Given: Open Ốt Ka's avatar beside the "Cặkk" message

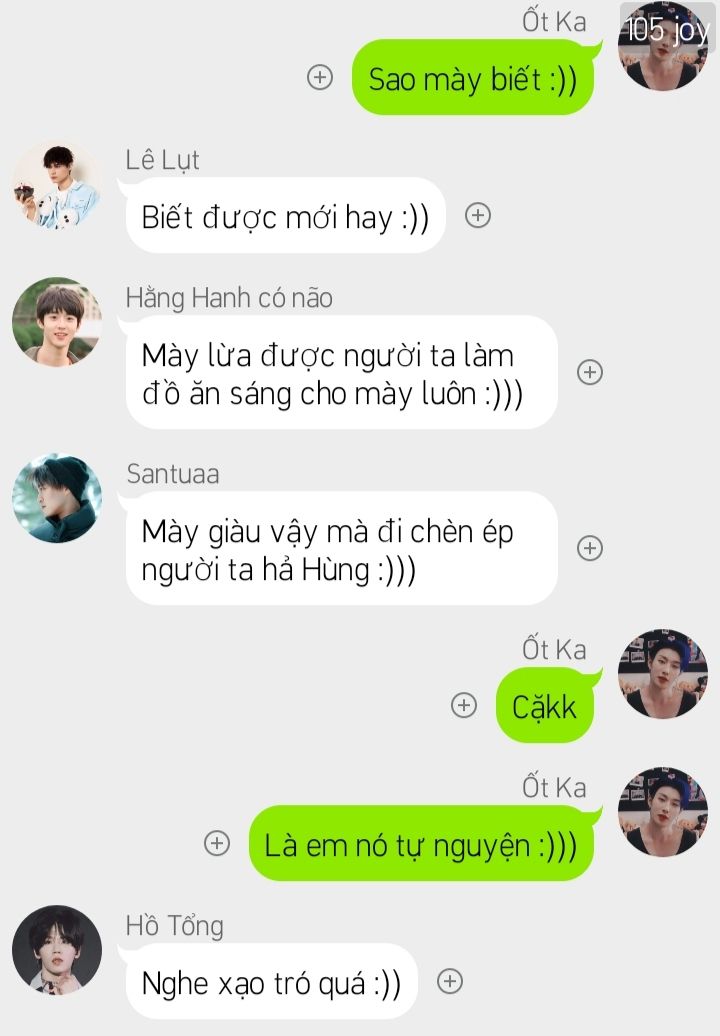Looking at the screenshot, I should point(662,674).
